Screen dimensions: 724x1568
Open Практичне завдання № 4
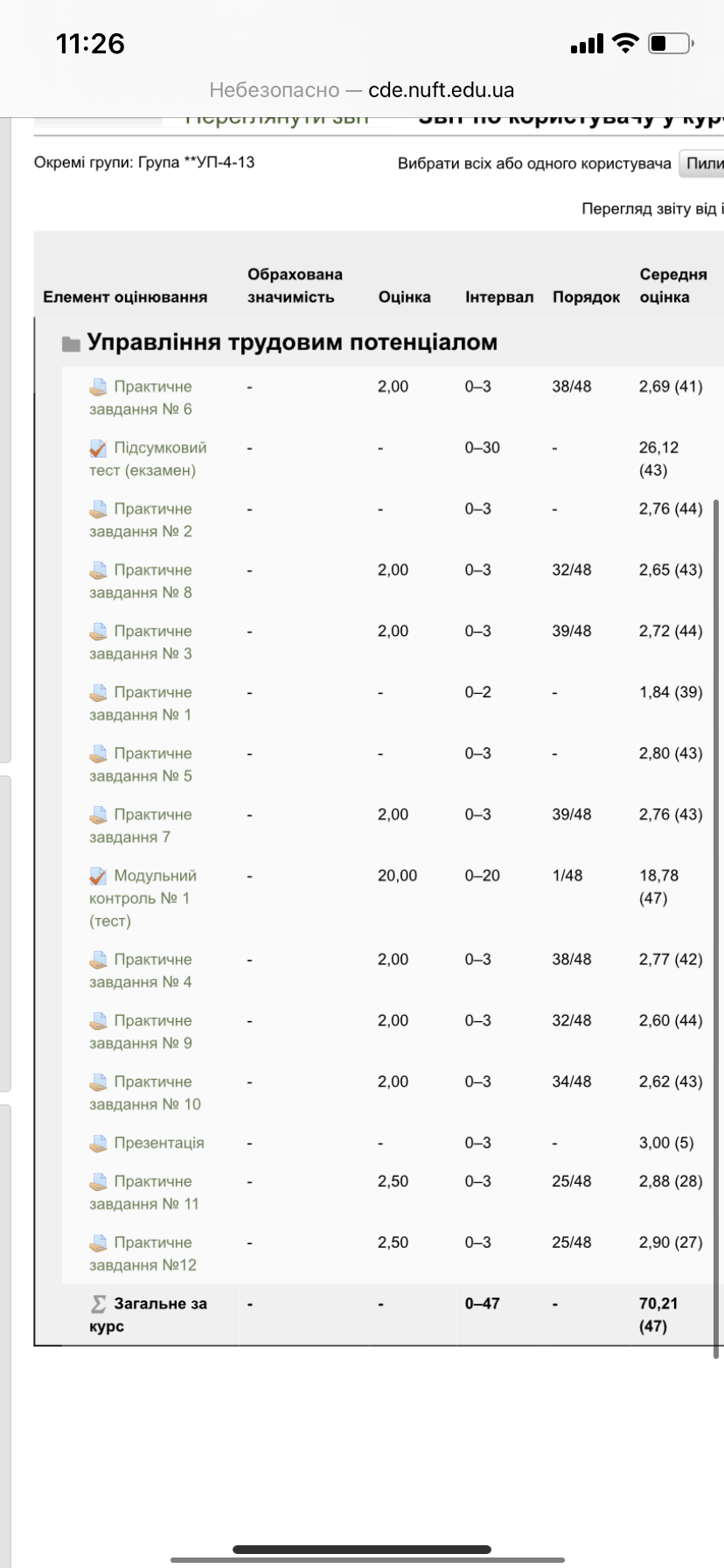[152, 961]
